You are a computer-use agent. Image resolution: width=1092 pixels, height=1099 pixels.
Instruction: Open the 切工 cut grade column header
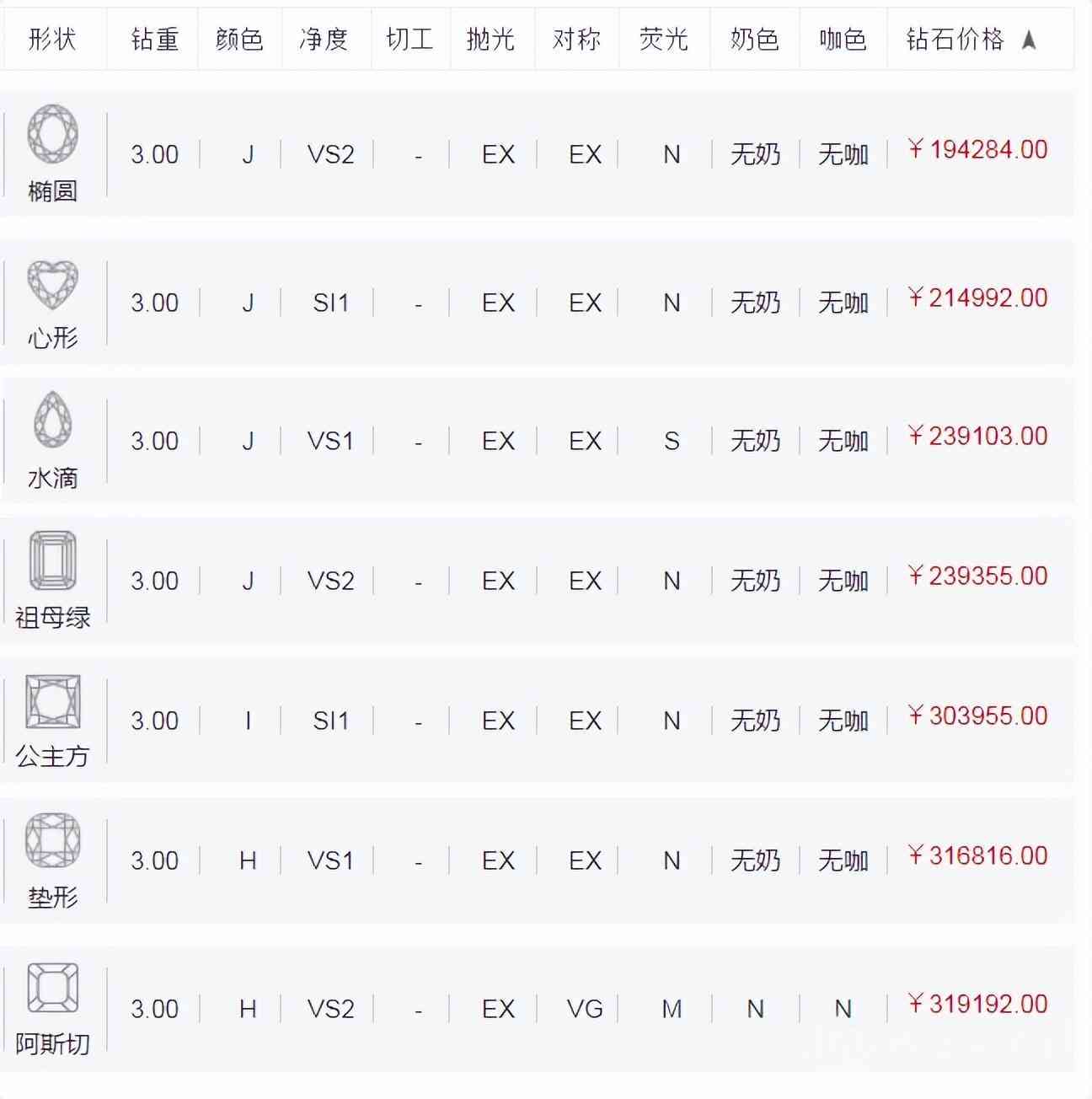pyautogui.click(x=410, y=39)
